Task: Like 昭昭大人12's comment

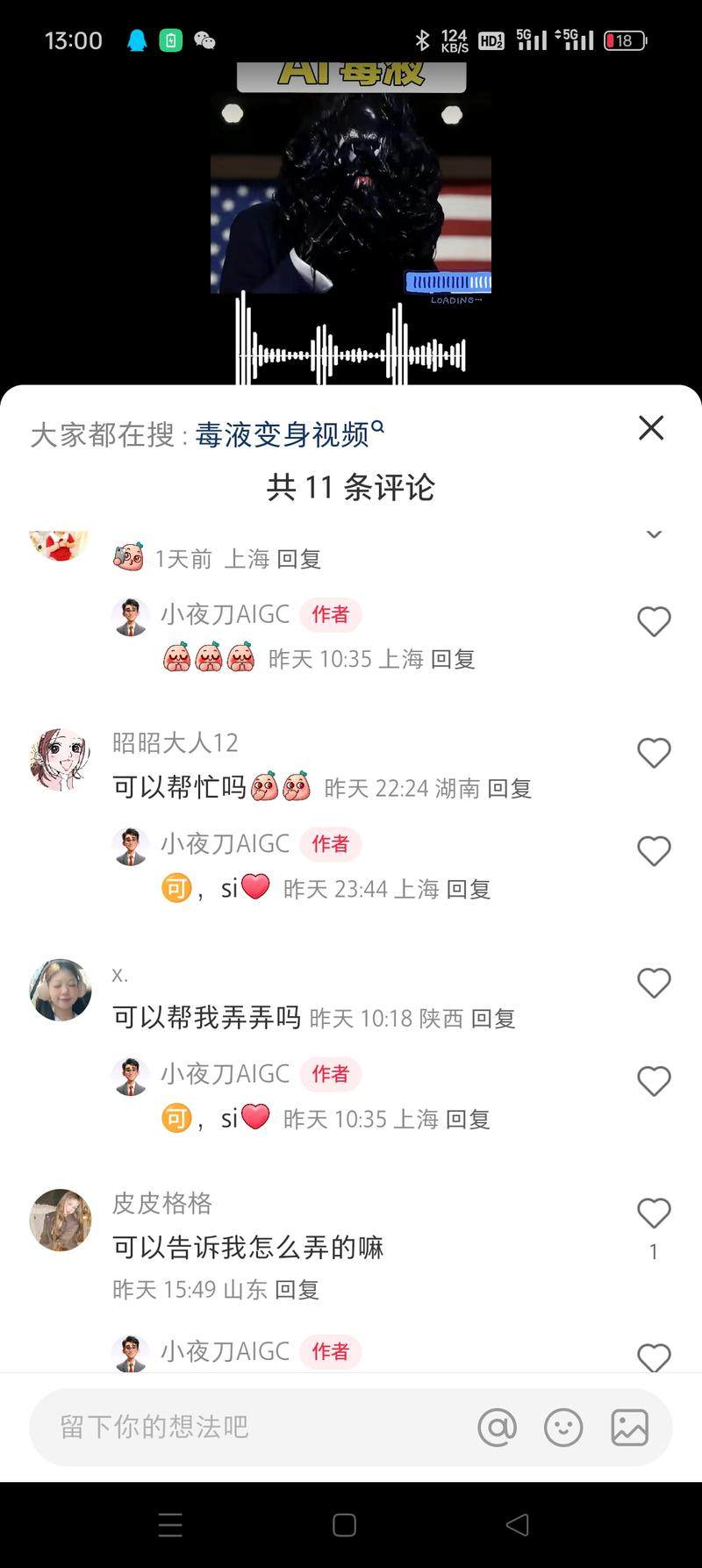Action: pos(654,753)
